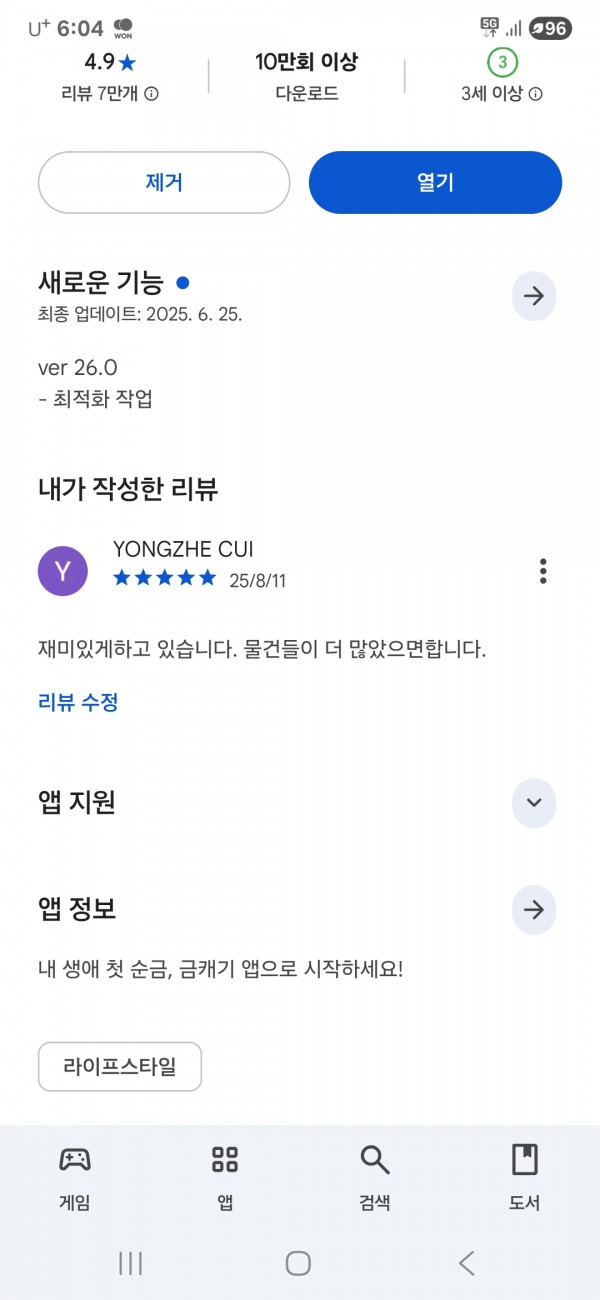
Task: Switch to the 도서 tab
Action: point(524,1177)
